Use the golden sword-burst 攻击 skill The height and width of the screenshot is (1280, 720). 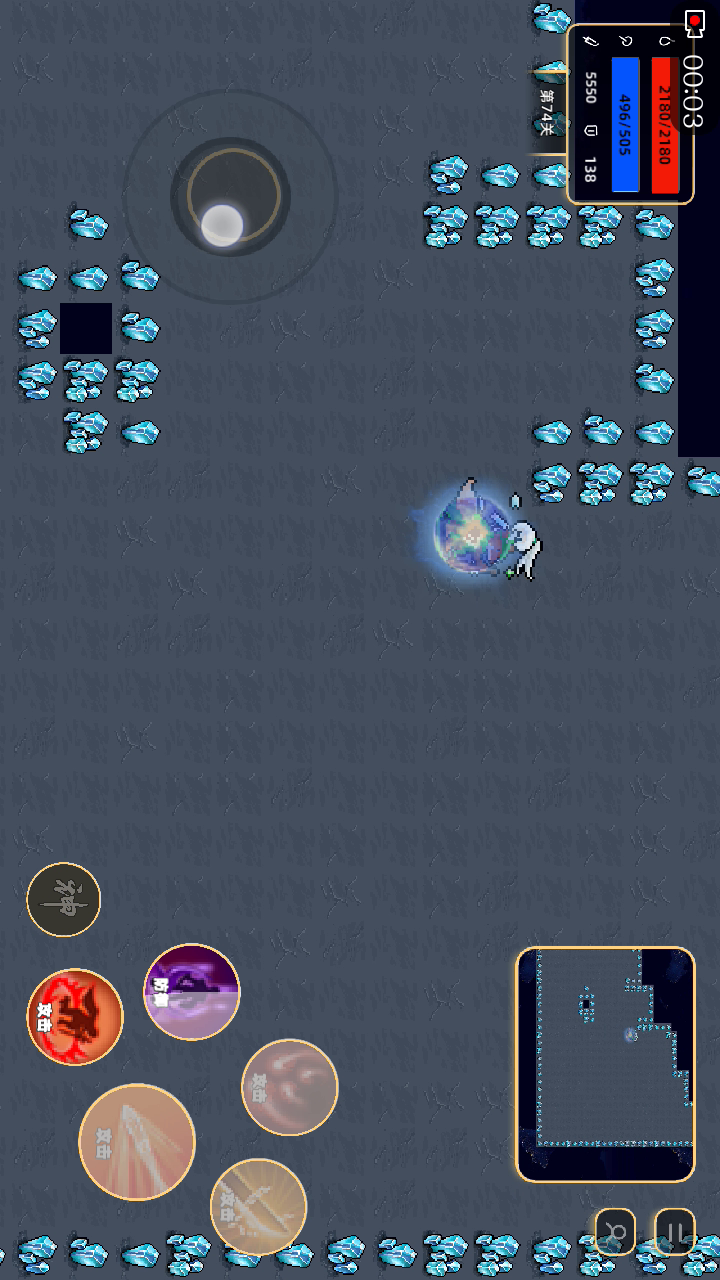click(x=258, y=1207)
